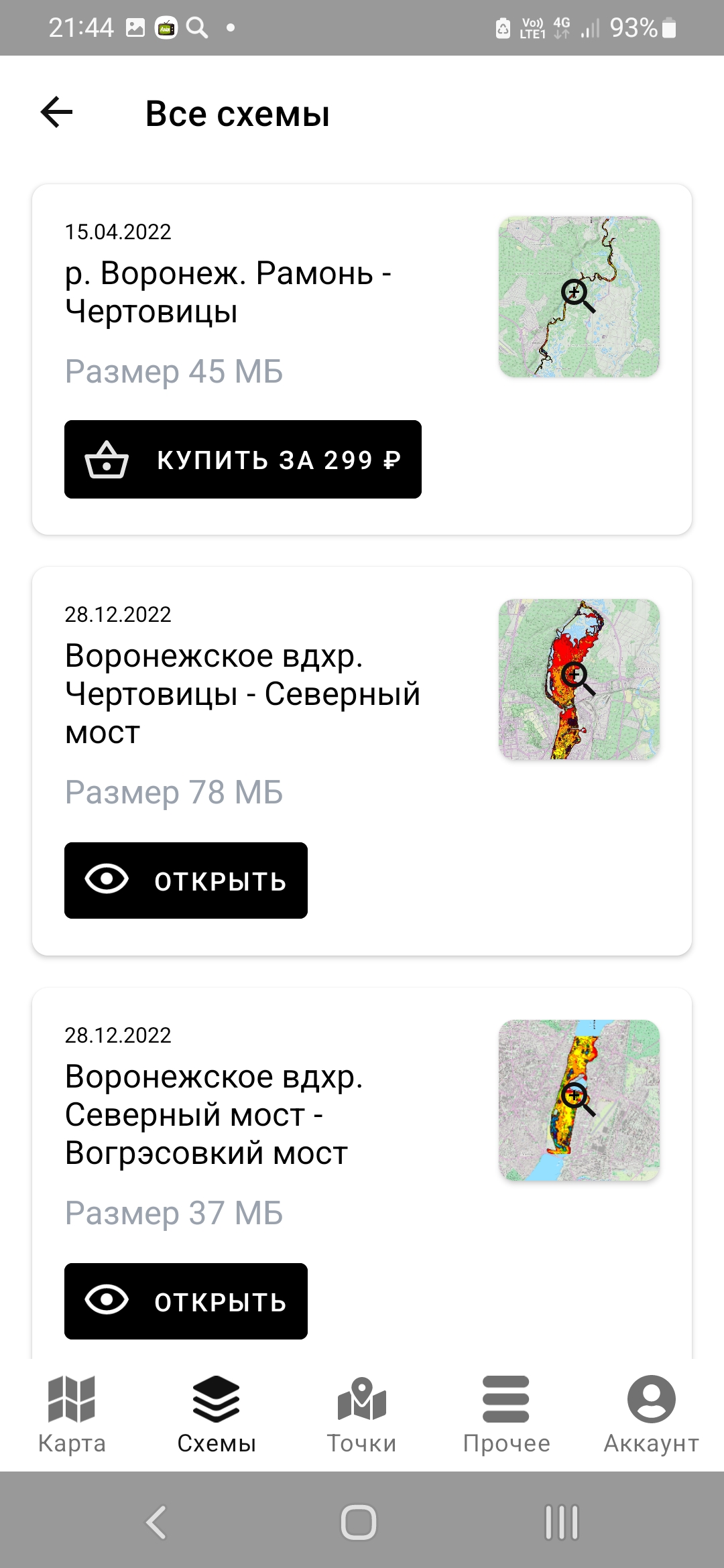Enlarge the Северный мост - Вогрэсовкий мост preview
Image resolution: width=724 pixels, height=1568 pixels.
click(579, 1100)
